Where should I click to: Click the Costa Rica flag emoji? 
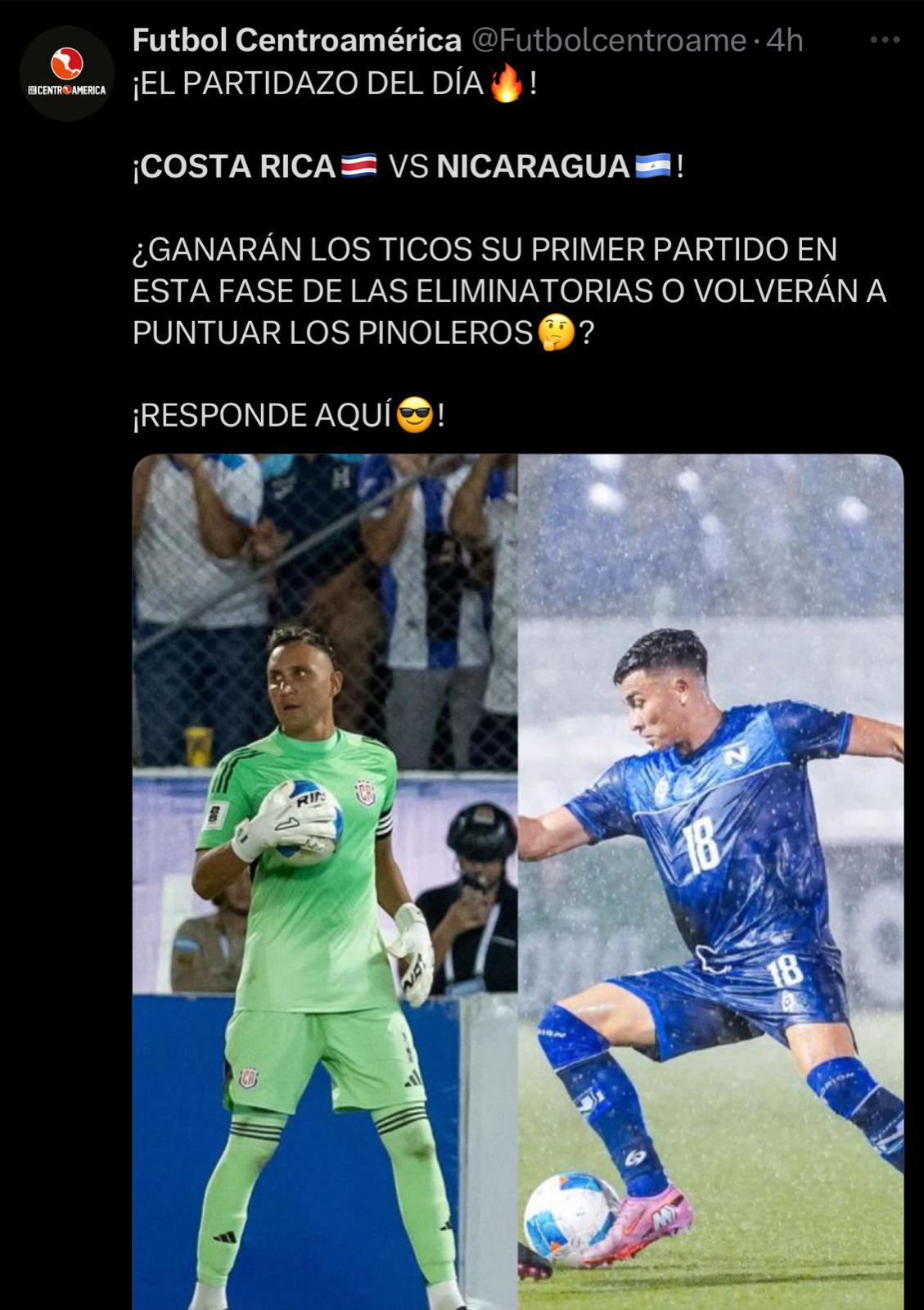coord(357,164)
